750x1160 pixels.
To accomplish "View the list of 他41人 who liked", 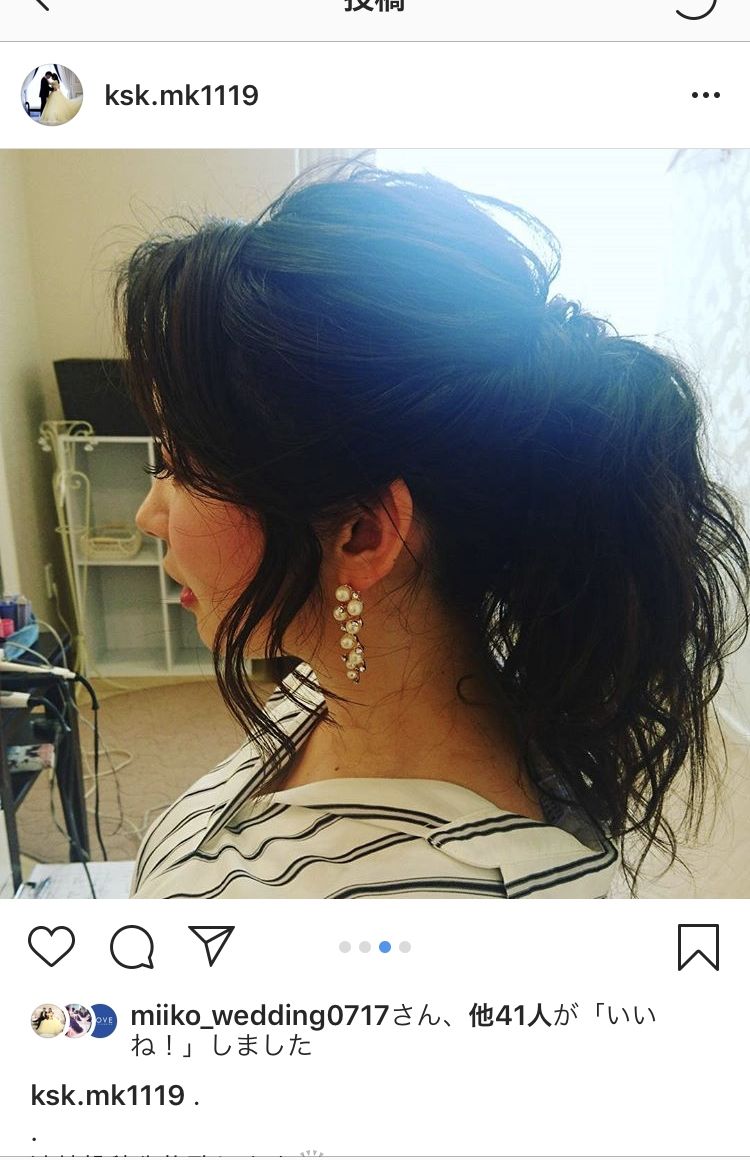I will (x=511, y=1017).
